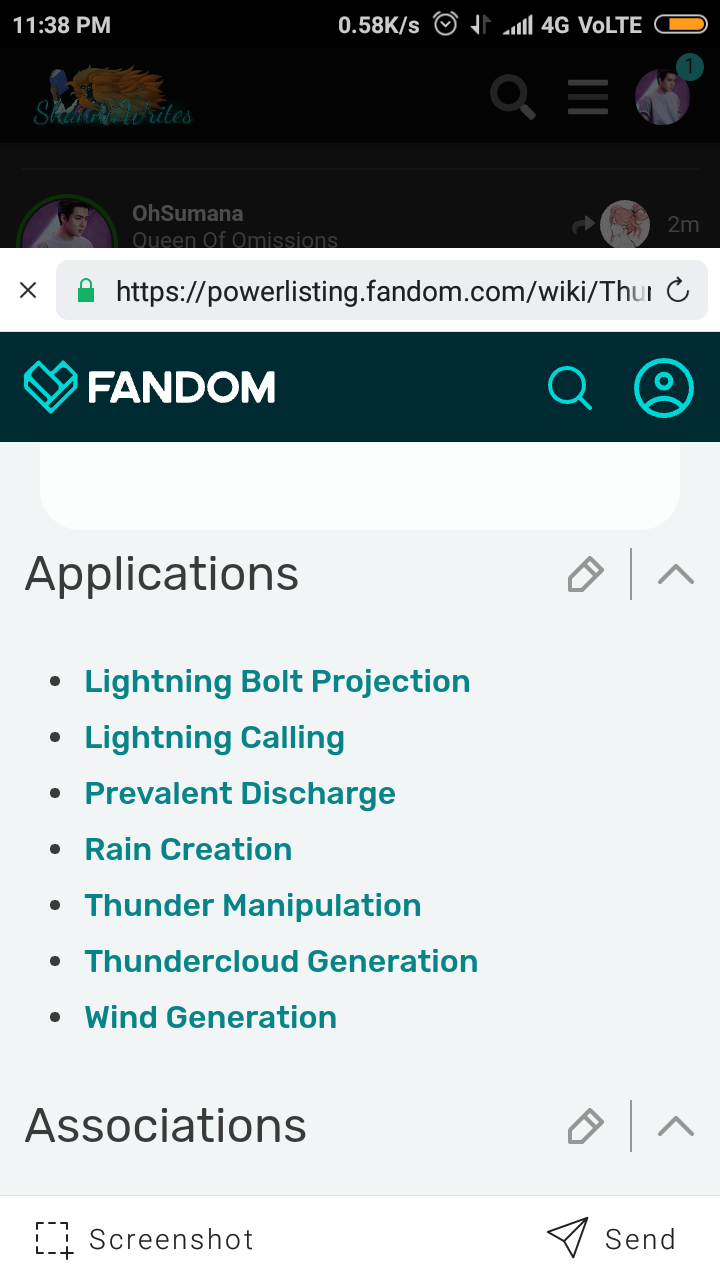This screenshot has height=1280, width=720.
Task: Follow the Prevalent Discharge link
Action: [240, 793]
